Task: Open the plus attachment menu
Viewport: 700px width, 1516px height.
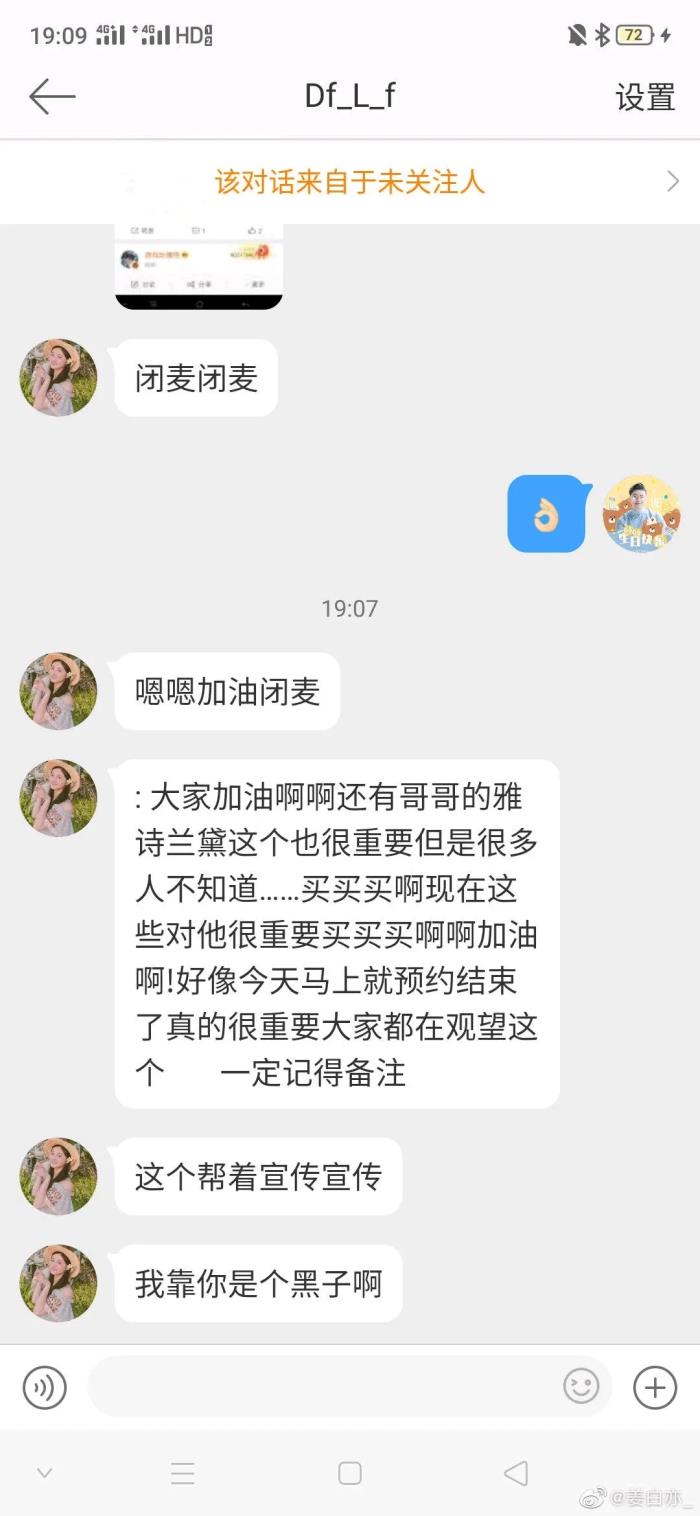Action: coord(655,1387)
